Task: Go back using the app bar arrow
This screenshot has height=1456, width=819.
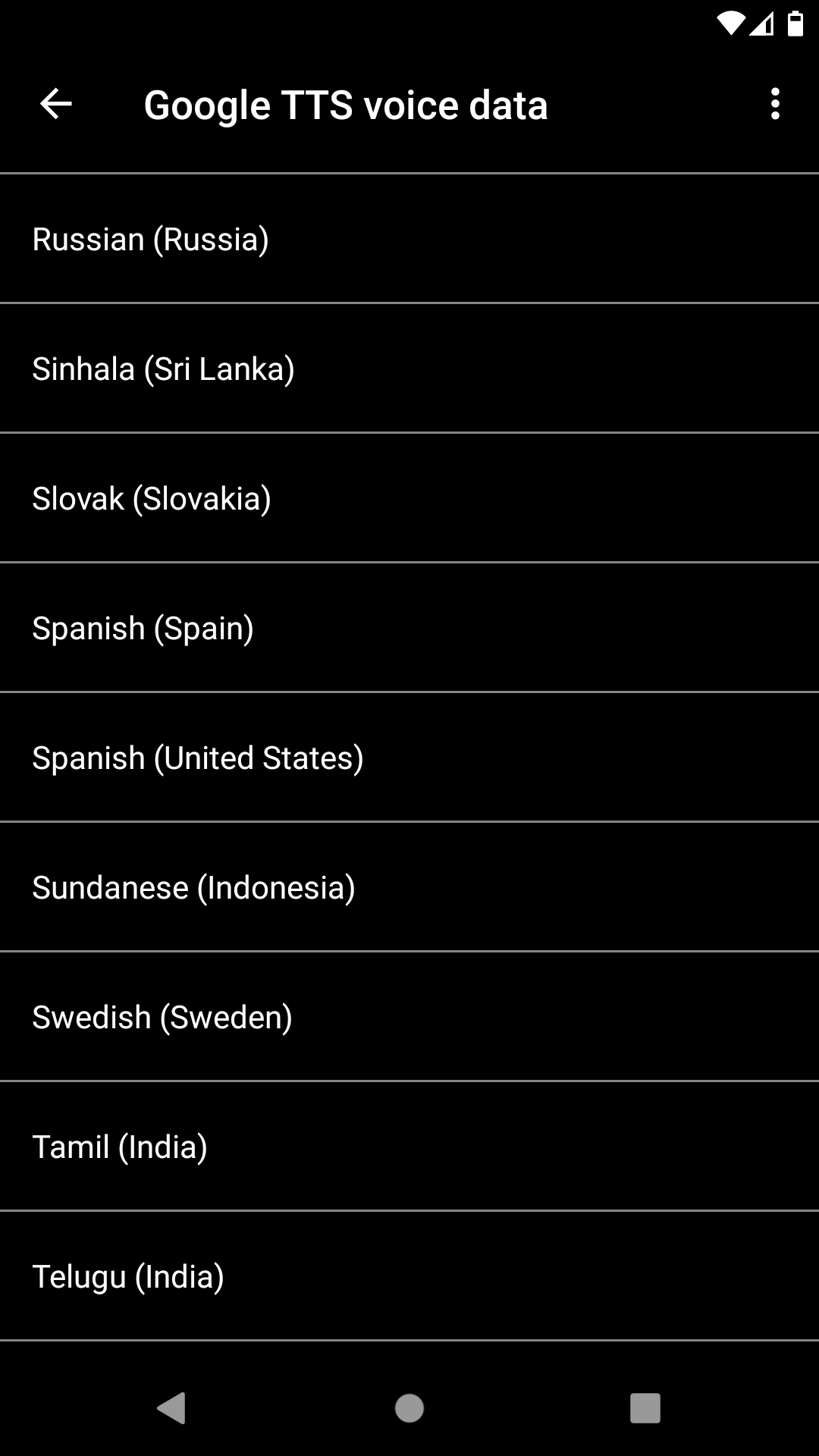Action: click(56, 104)
